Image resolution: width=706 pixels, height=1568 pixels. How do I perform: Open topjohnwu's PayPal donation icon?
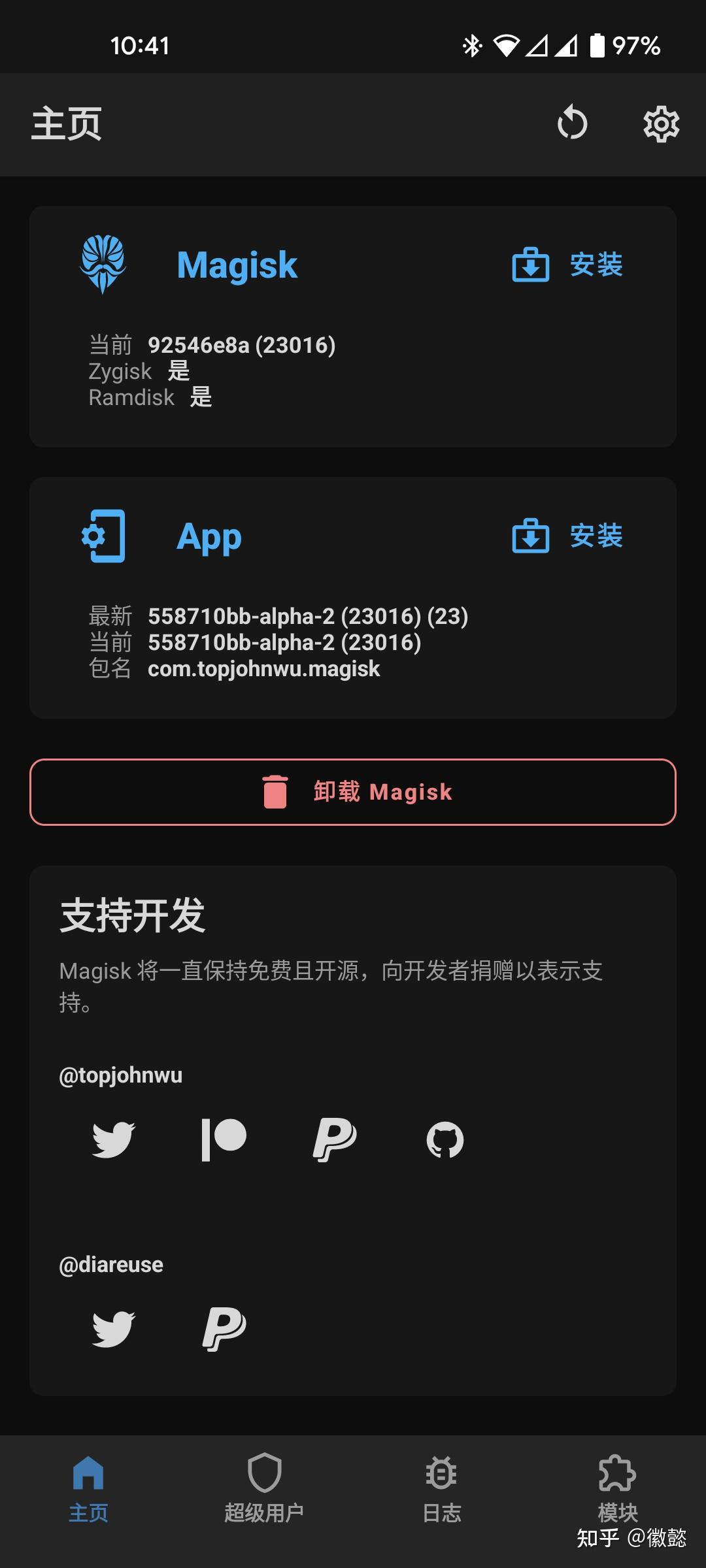335,1138
